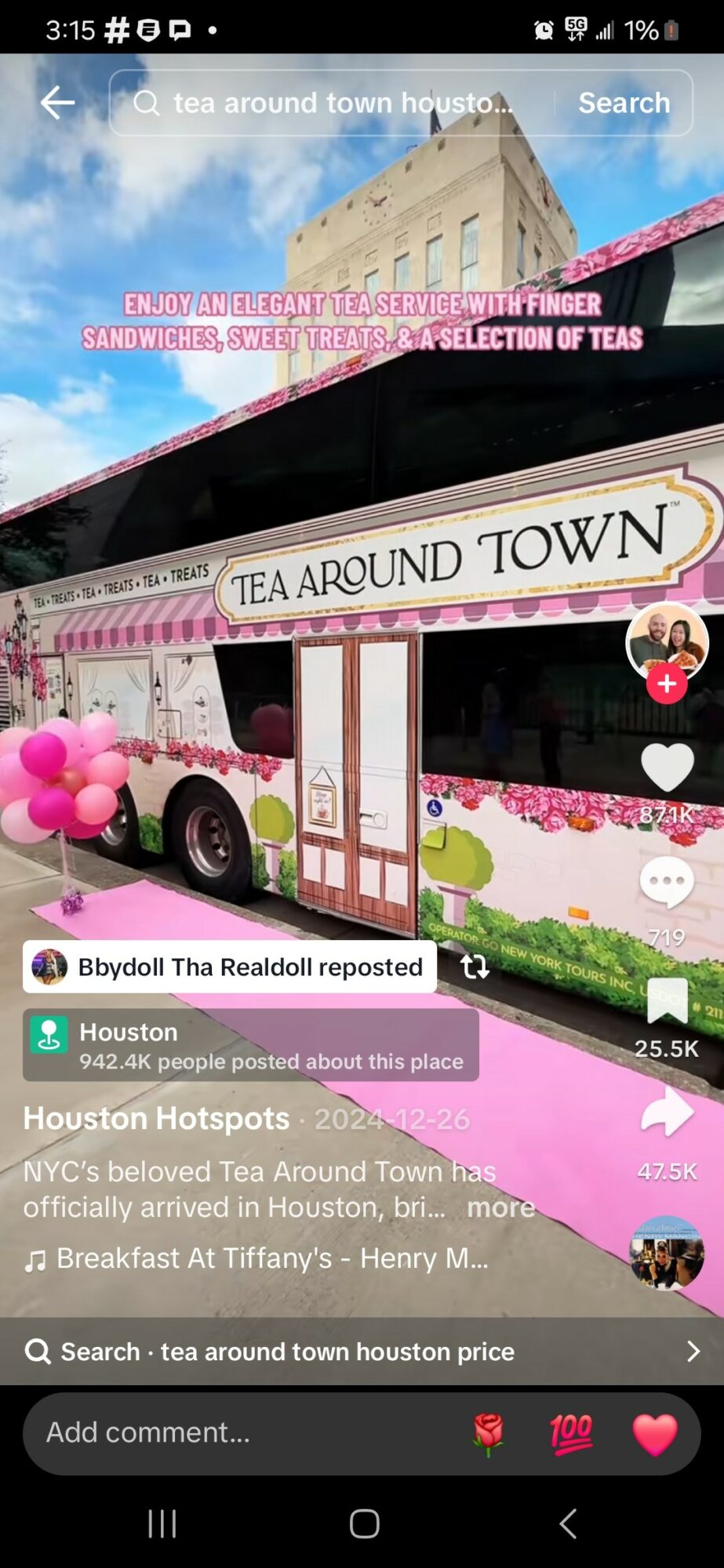This screenshot has width=724, height=1568.
Task: Share the video via arrow icon
Action: point(667,1113)
